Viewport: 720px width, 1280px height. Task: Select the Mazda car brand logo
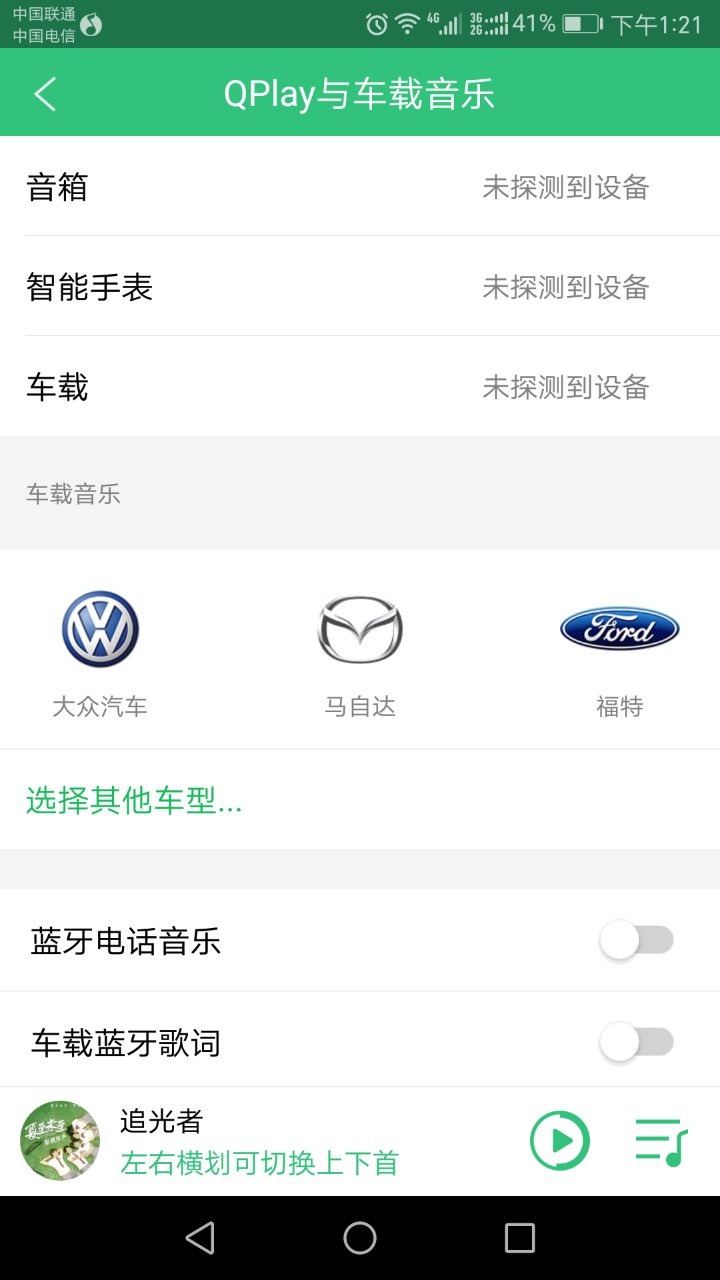tap(360, 628)
